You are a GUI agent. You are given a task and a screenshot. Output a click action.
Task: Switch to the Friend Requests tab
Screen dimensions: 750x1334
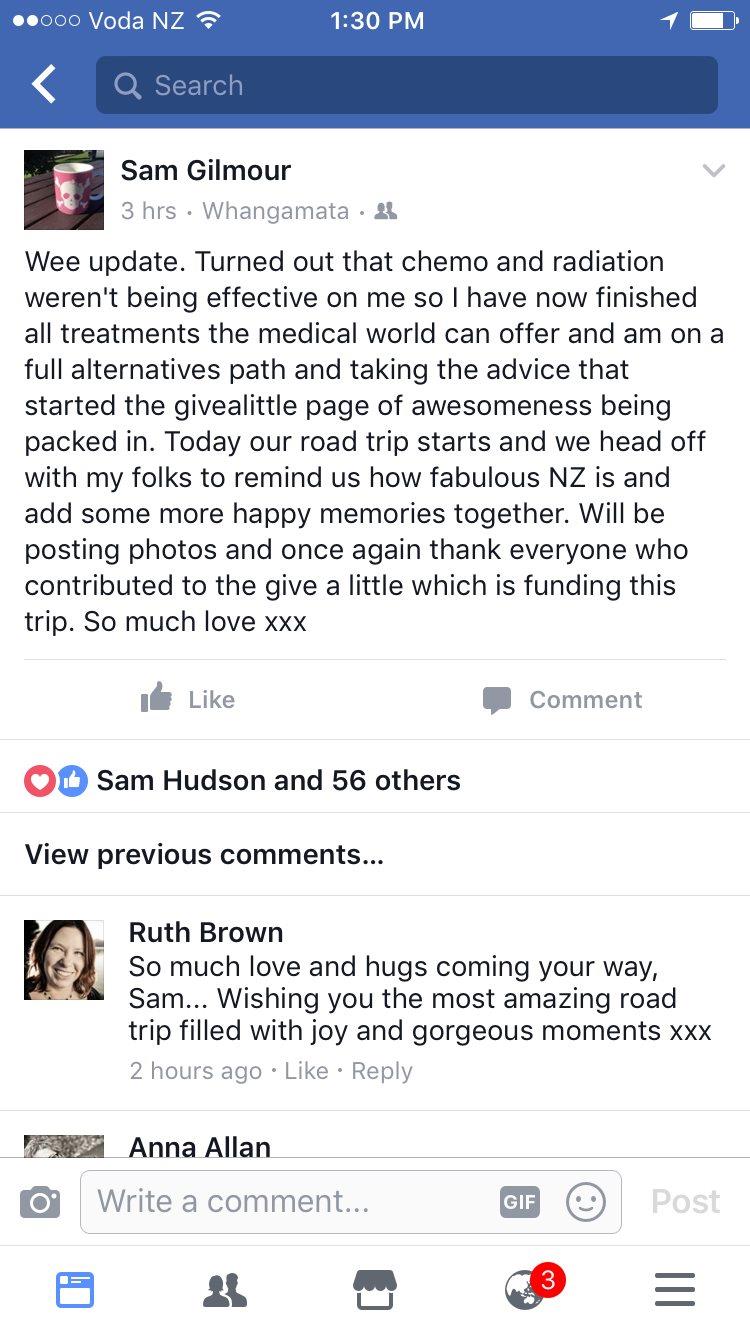(225, 1289)
